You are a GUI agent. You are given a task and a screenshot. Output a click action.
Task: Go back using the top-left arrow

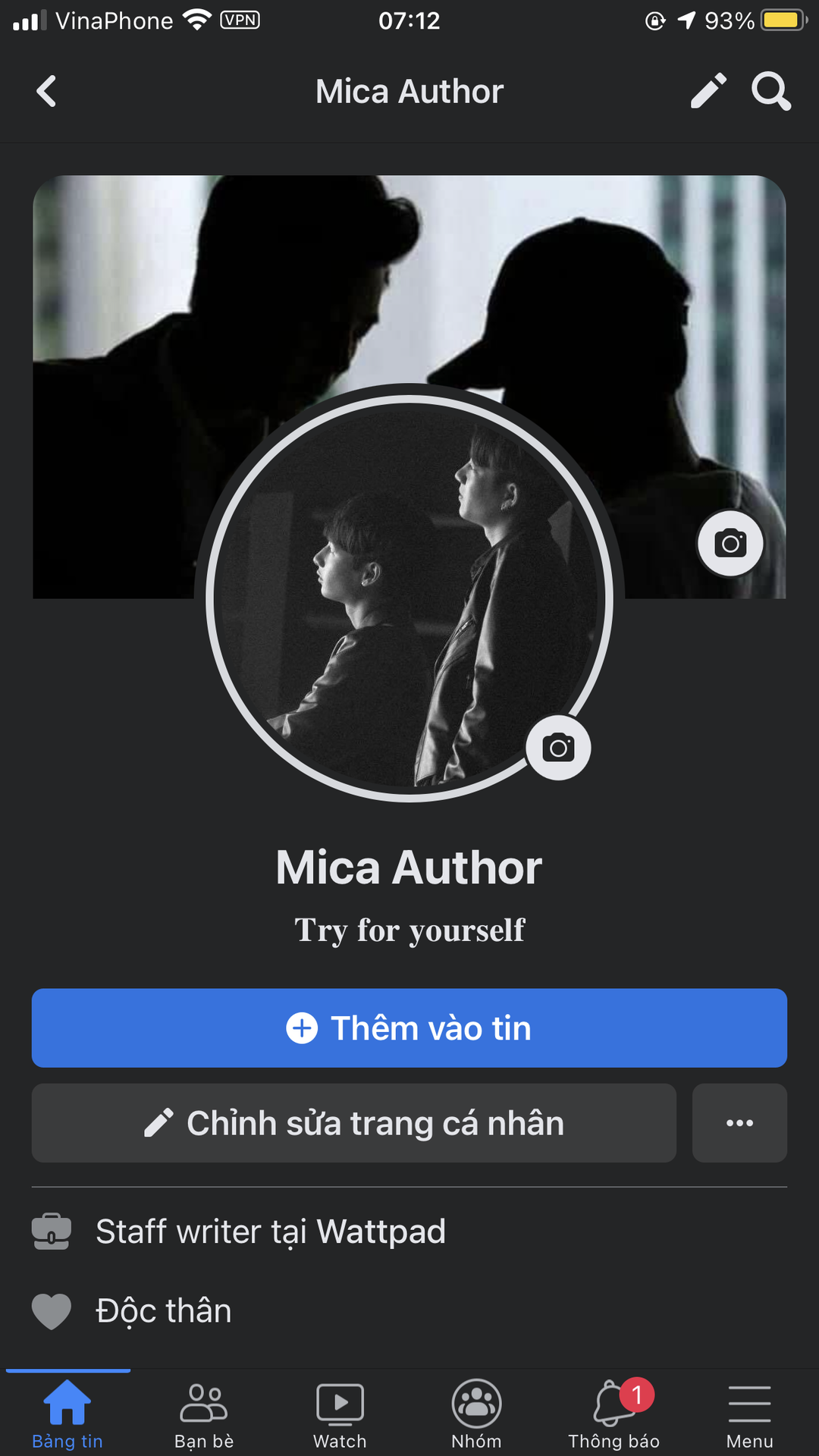pos(46,92)
